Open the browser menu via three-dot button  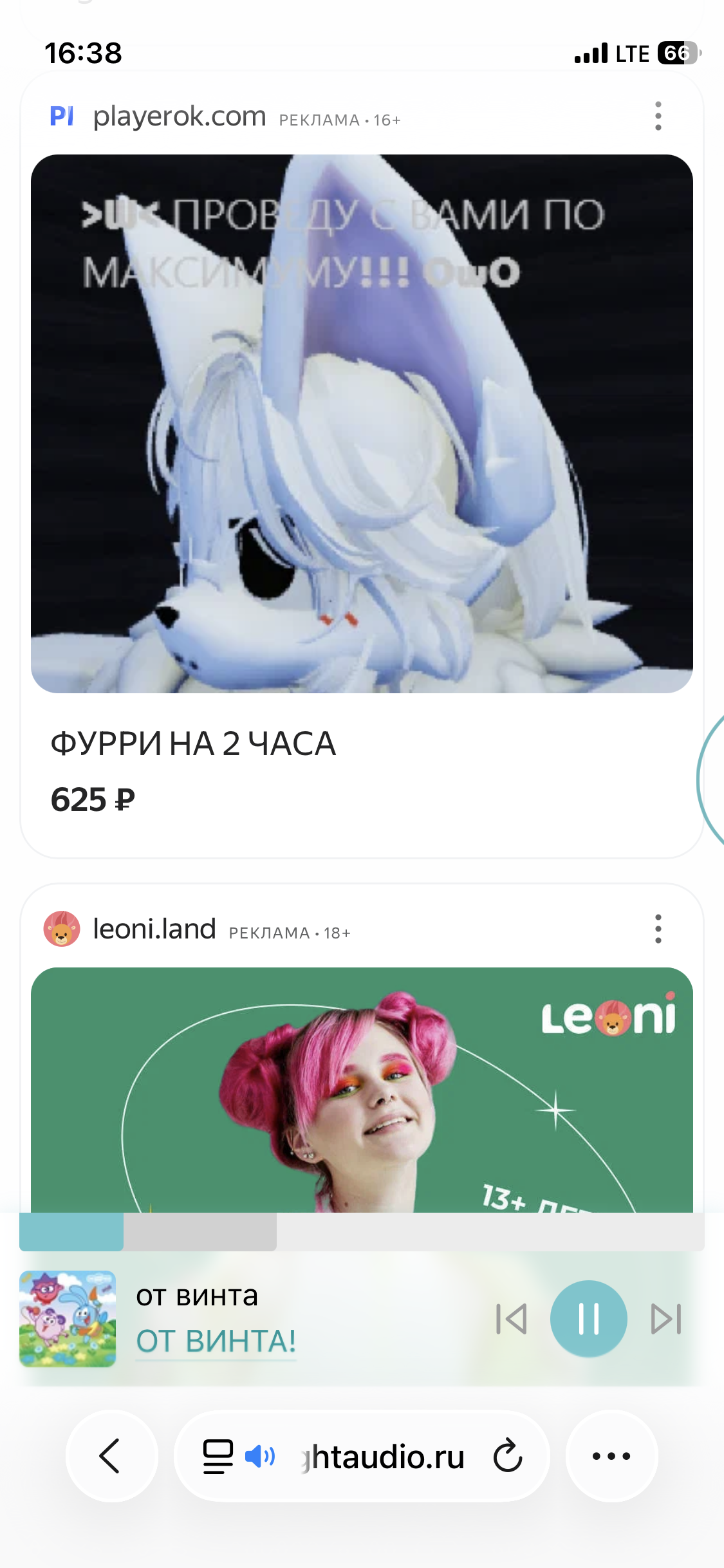(x=611, y=1457)
